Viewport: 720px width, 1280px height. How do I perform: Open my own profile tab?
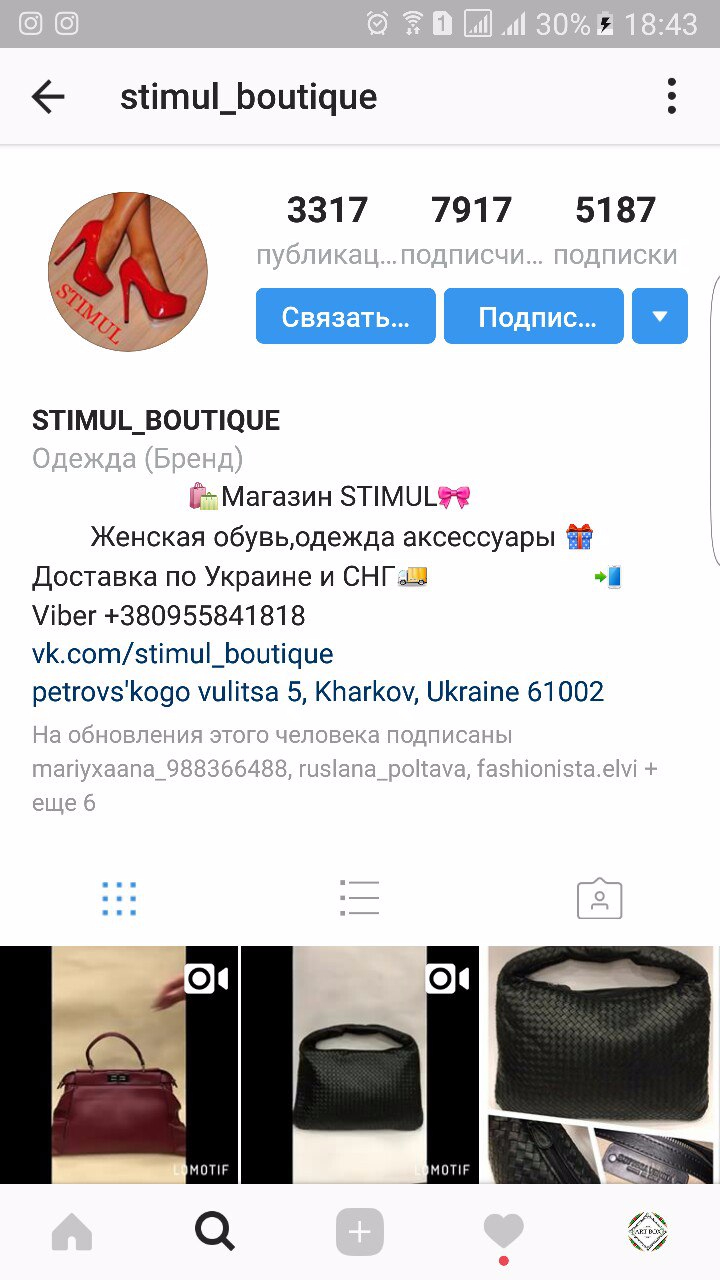pyautogui.click(x=647, y=1232)
